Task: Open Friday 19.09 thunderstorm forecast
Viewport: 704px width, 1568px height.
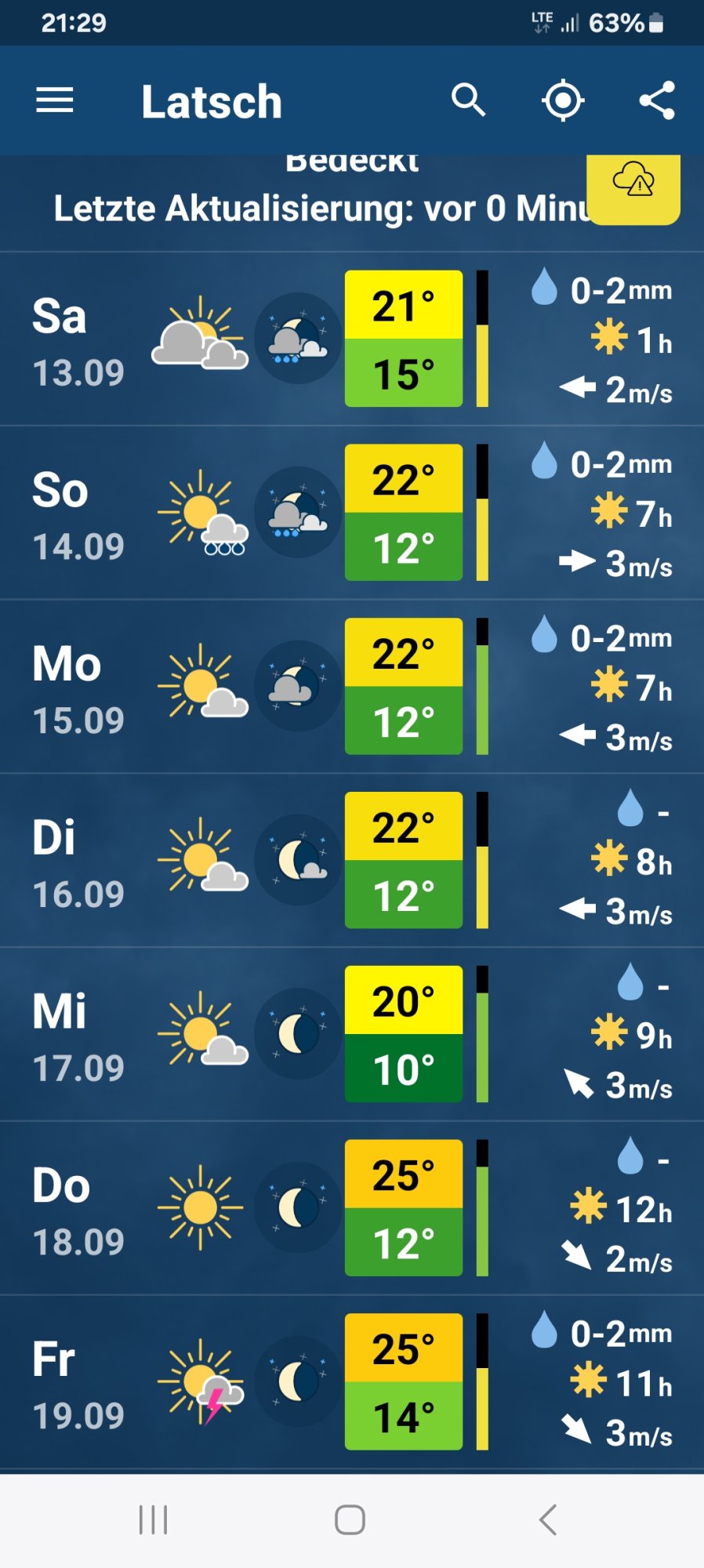Action: click(352, 1382)
